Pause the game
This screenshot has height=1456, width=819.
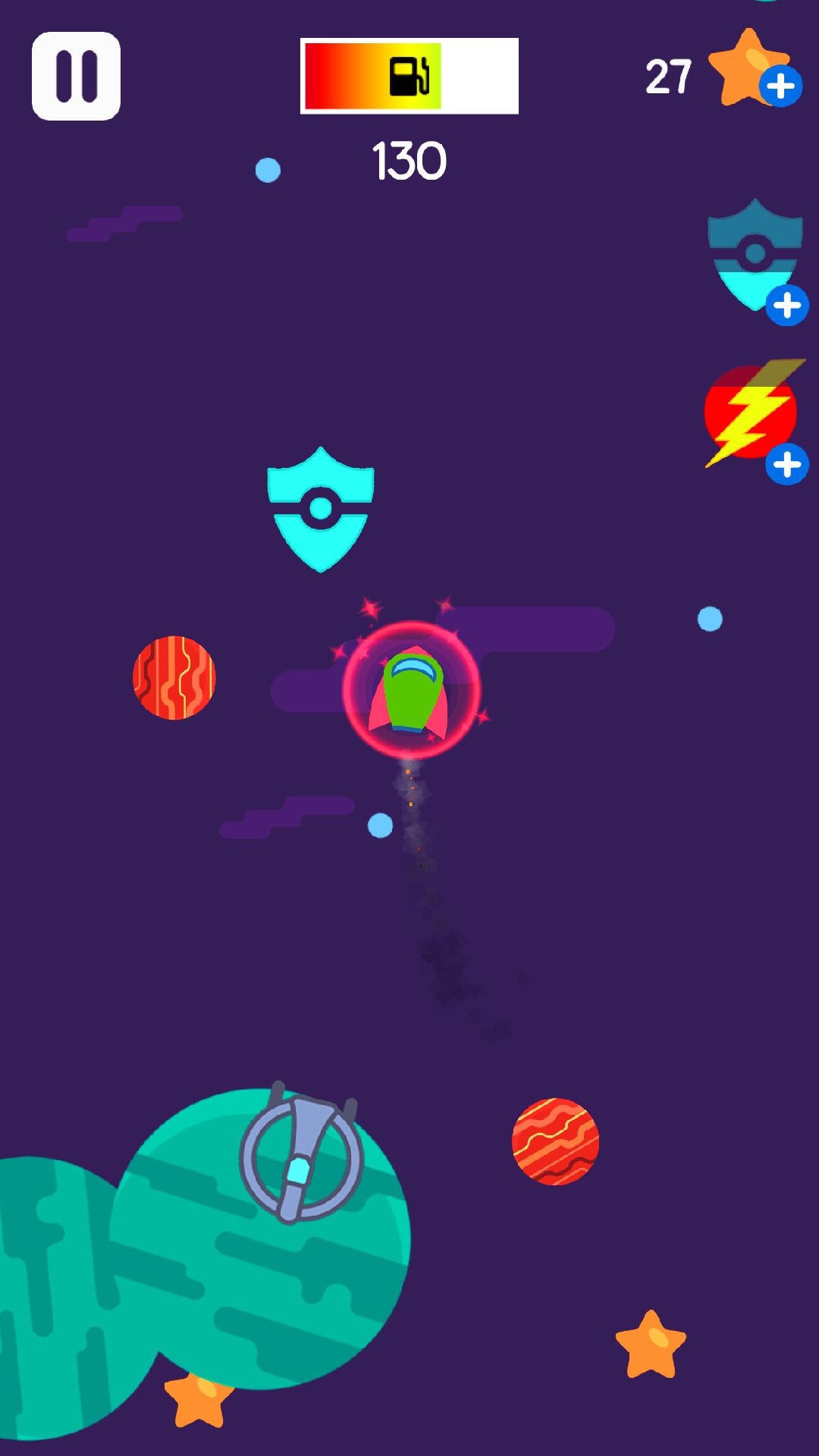pyautogui.click(x=76, y=76)
